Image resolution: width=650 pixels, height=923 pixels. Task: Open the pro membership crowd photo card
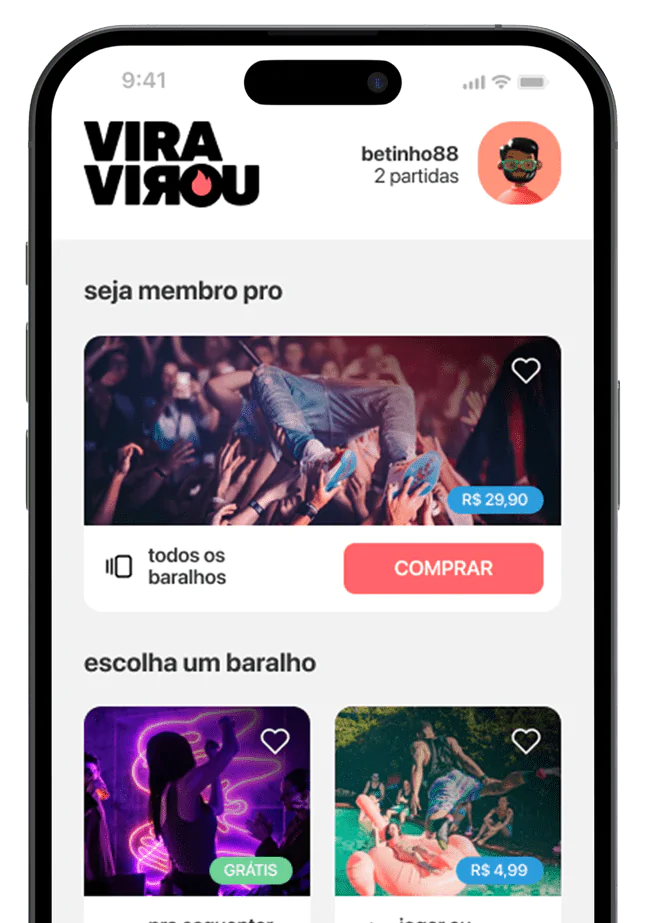[300, 430]
